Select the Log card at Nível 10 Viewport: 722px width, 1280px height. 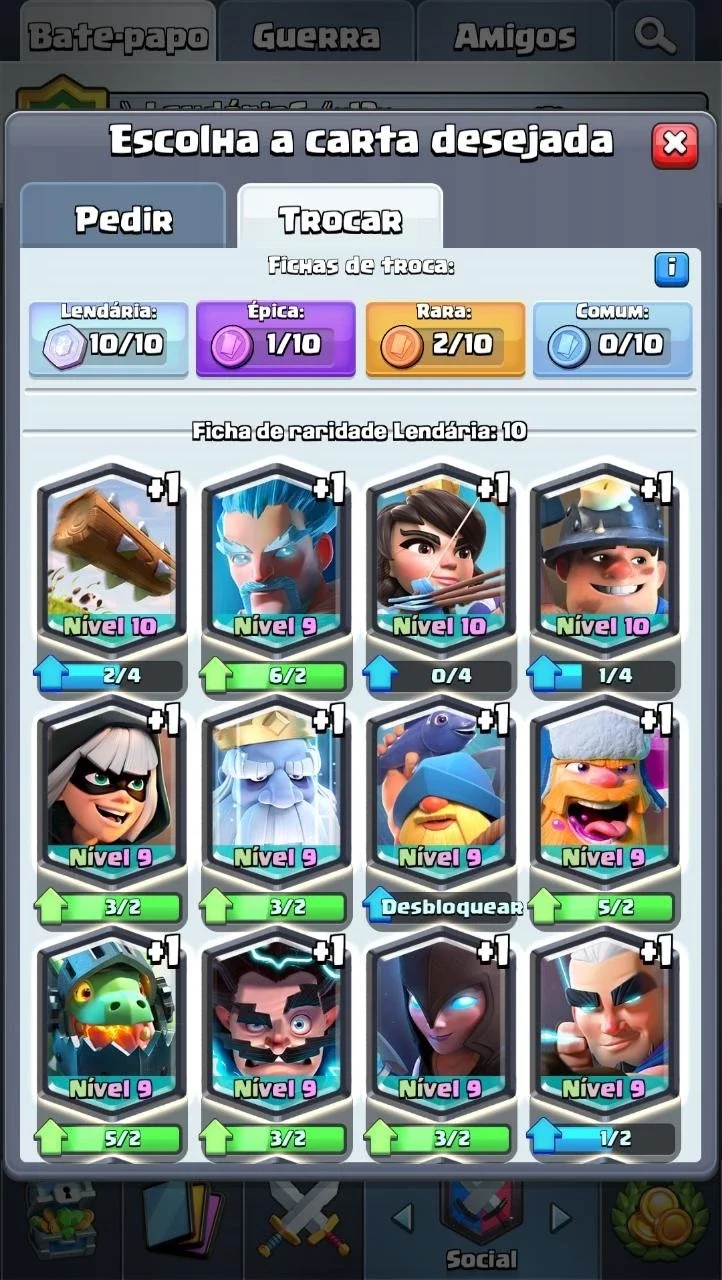[110, 578]
